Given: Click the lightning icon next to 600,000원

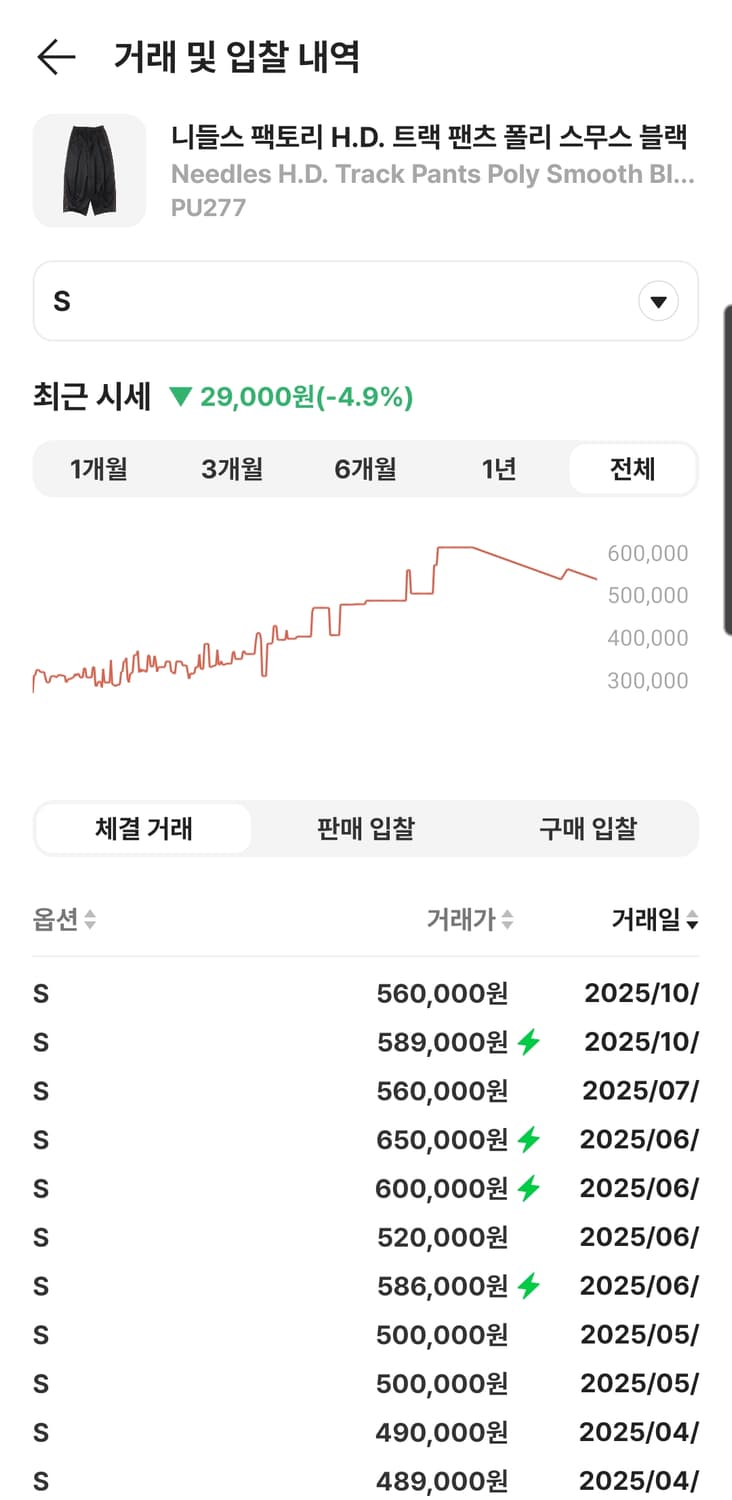Looking at the screenshot, I should 528,1188.
